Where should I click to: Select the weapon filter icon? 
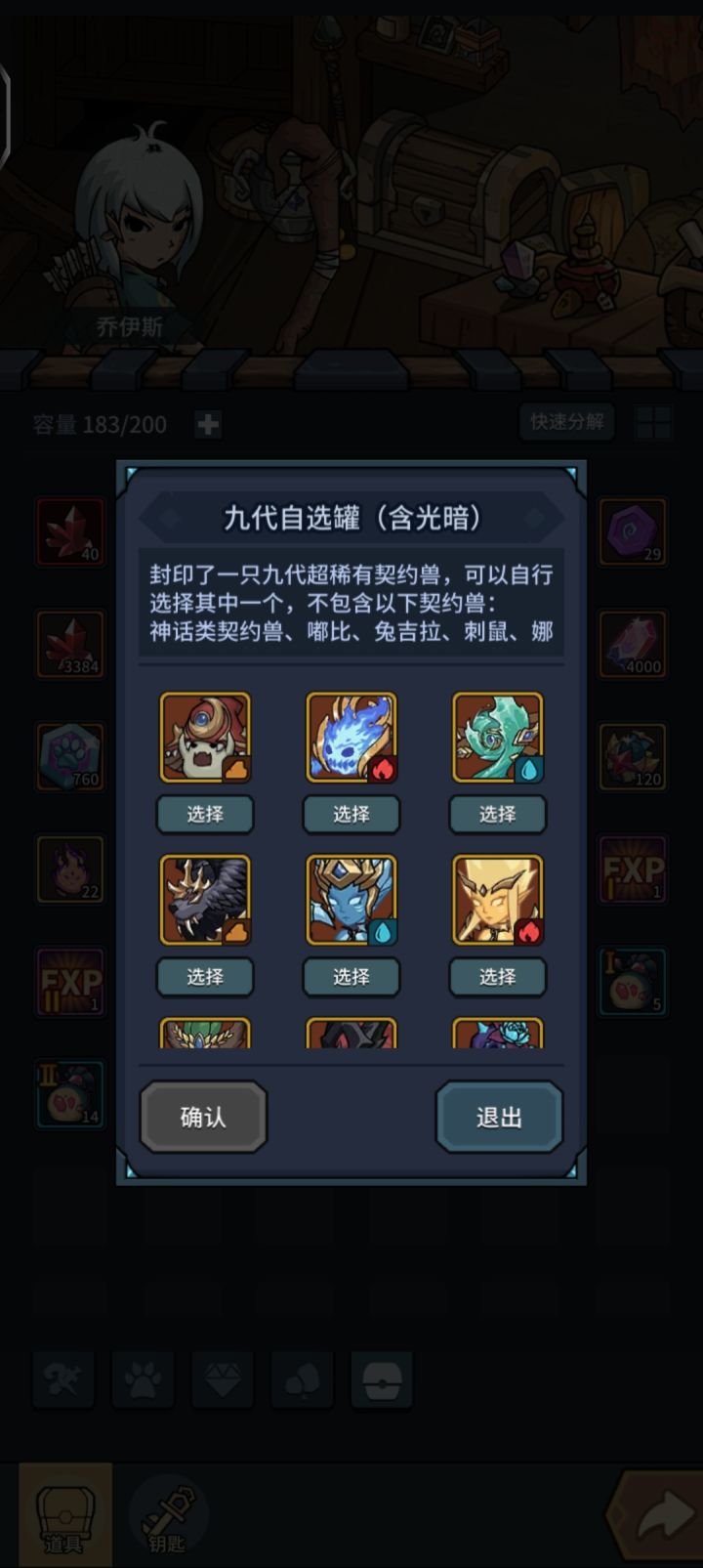63,1378
